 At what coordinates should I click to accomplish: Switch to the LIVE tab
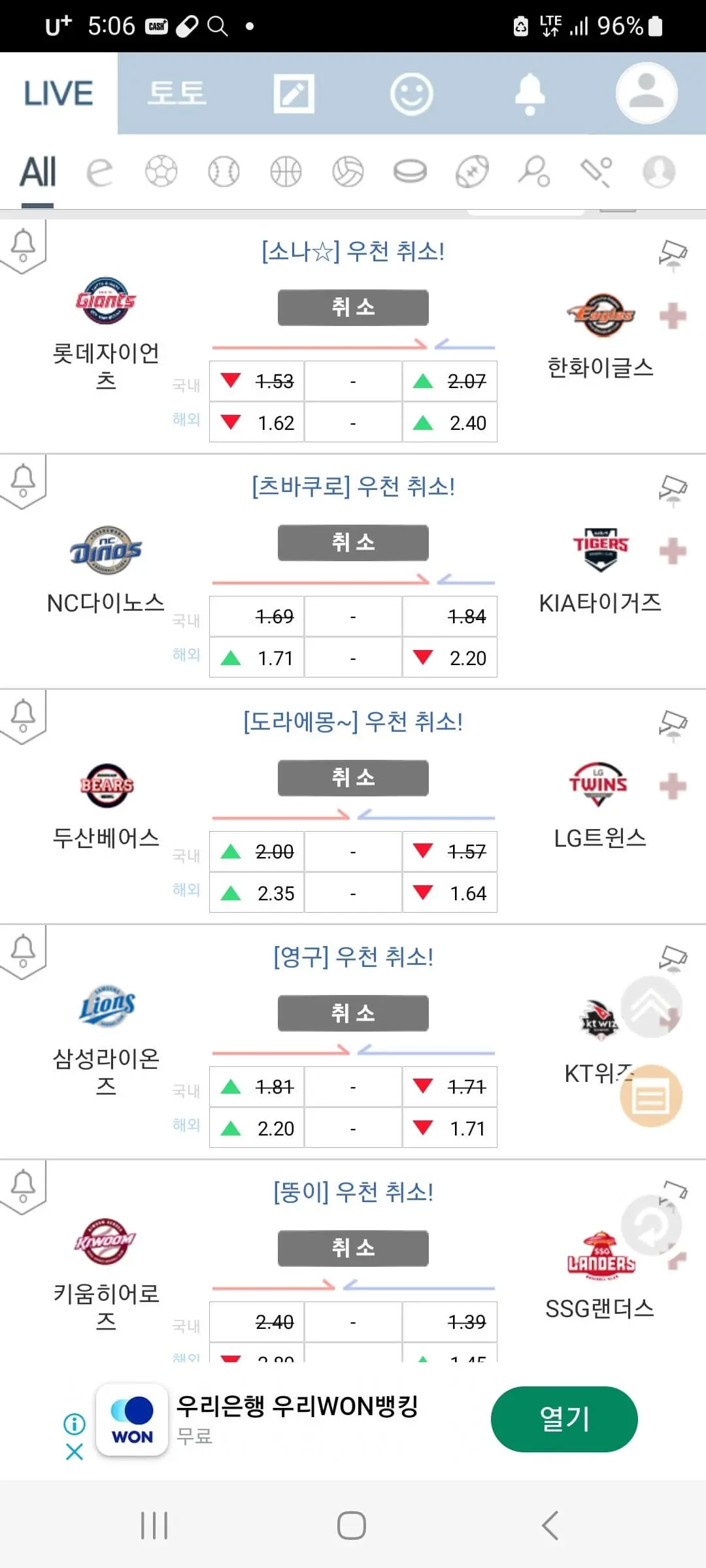click(x=59, y=93)
